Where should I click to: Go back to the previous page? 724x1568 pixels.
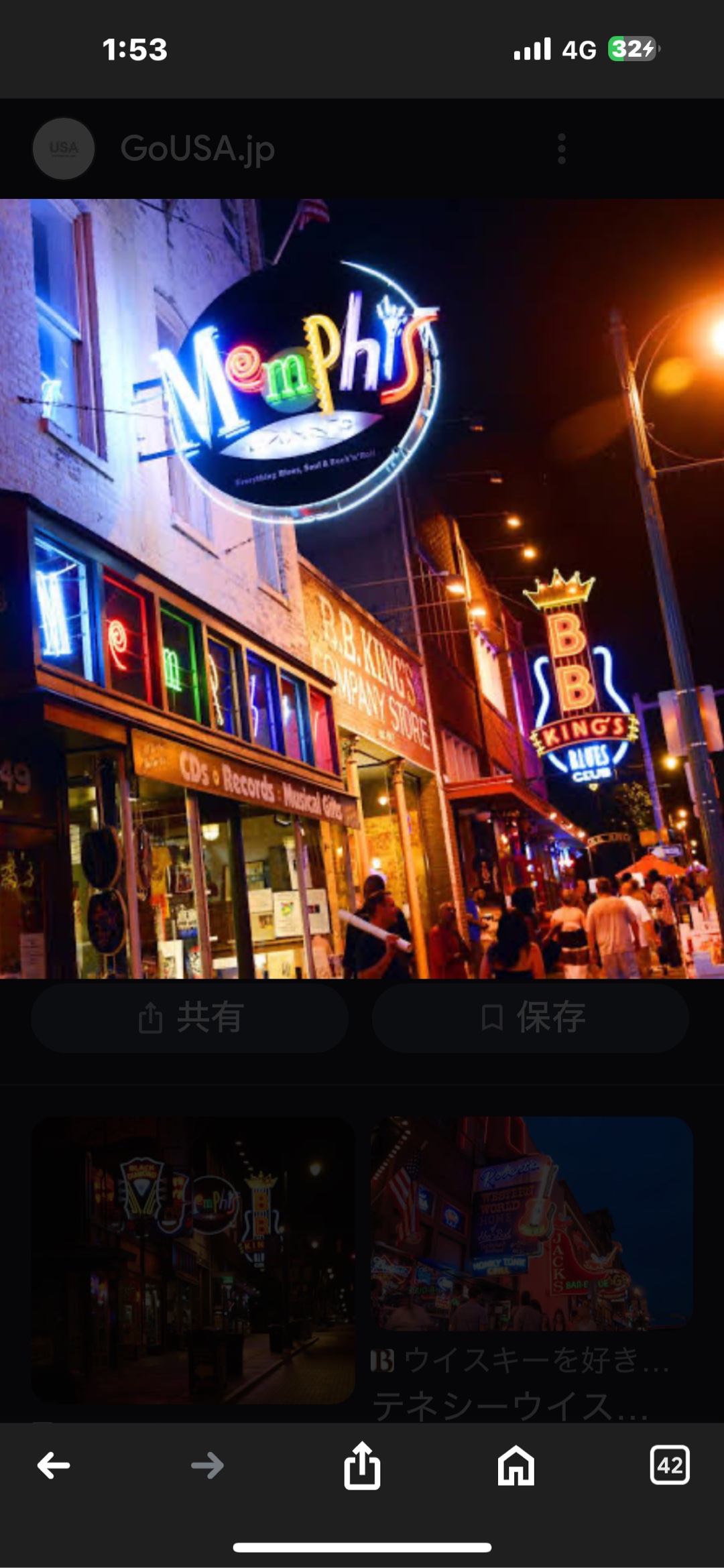(x=54, y=1465)
